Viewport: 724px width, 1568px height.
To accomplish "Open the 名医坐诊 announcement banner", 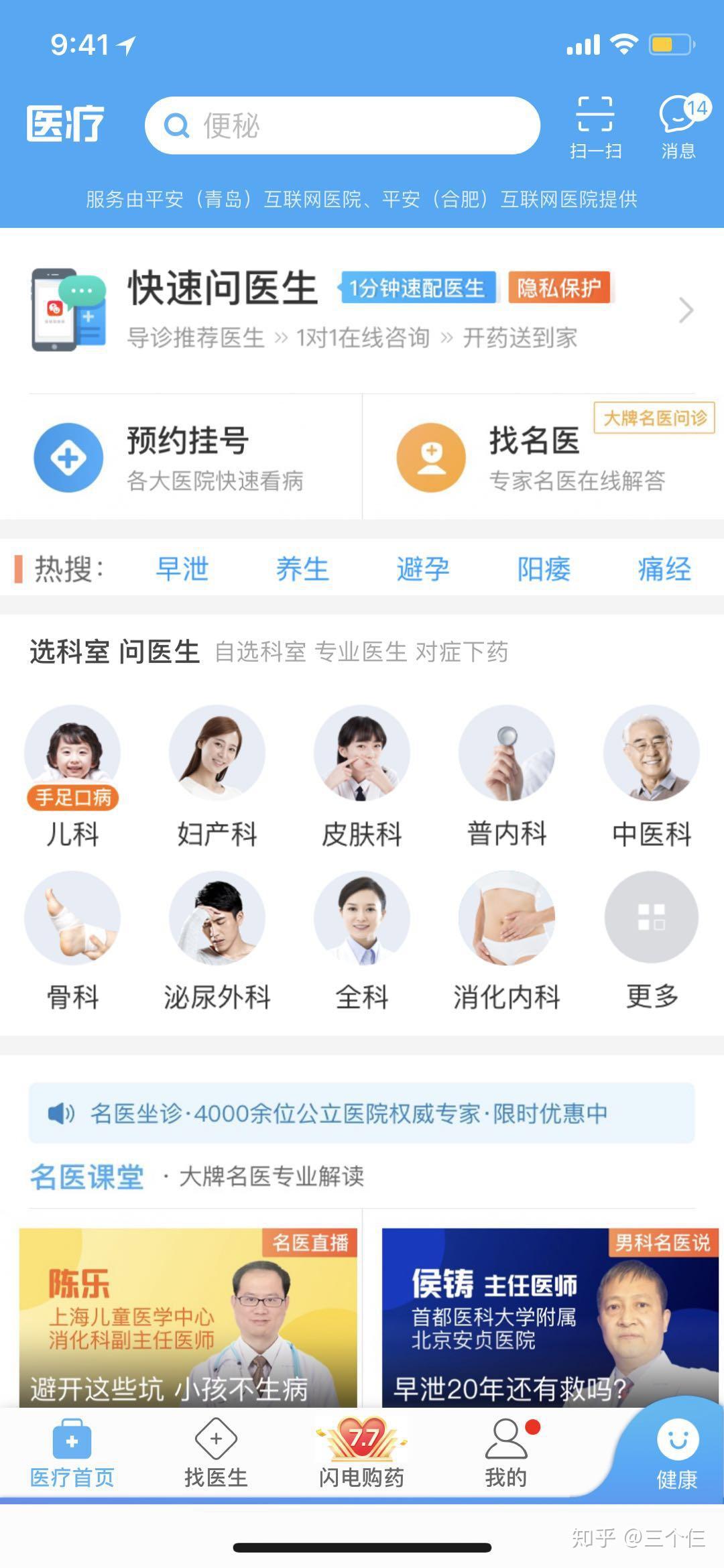I will click(x=362, y=1113).
